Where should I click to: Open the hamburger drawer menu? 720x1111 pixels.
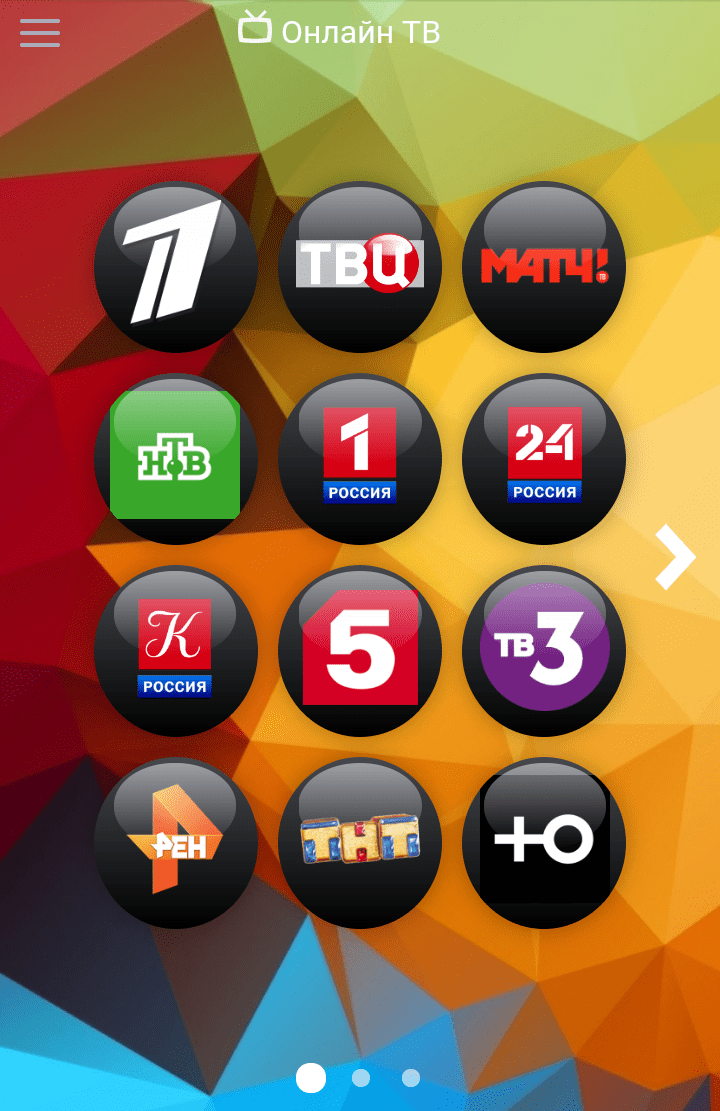click(40, 33)
